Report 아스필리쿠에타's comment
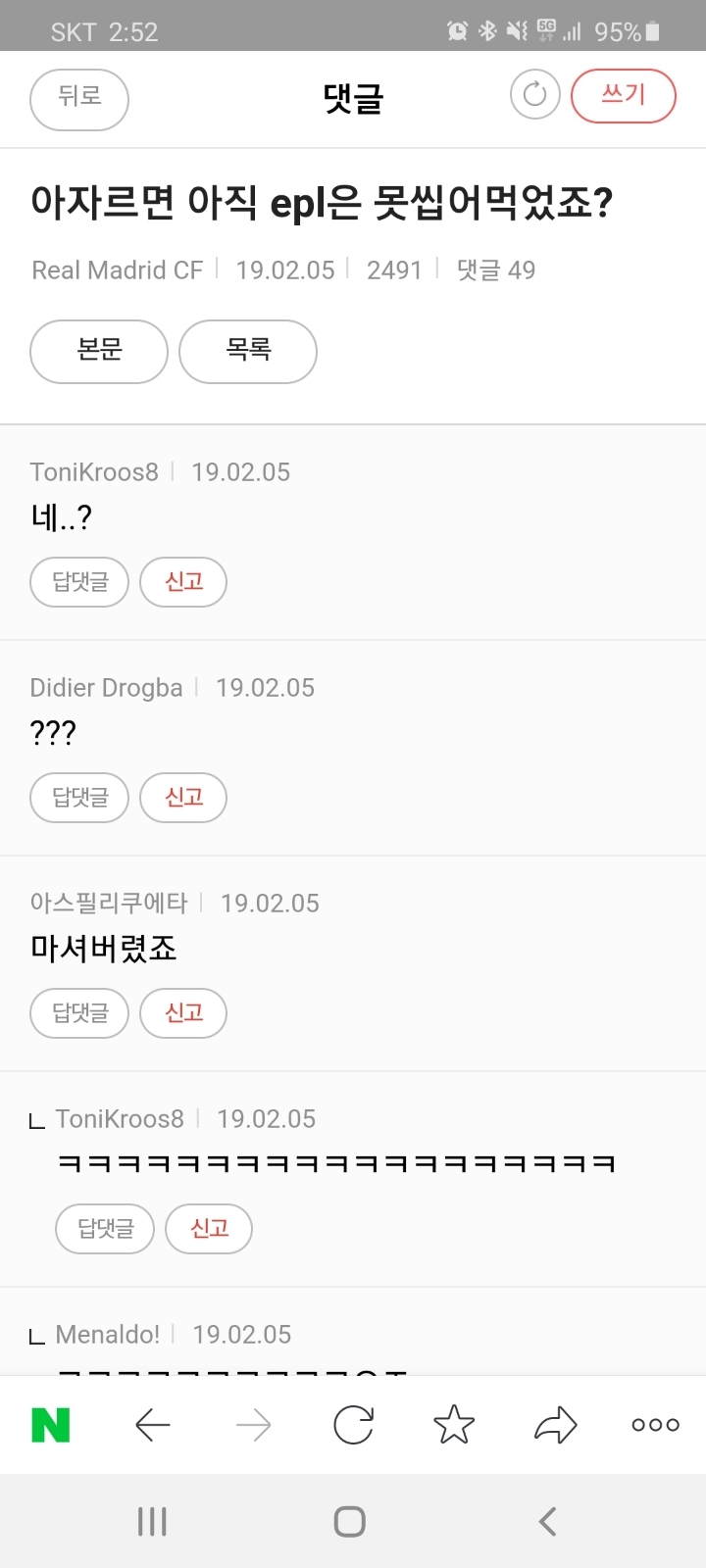Screen dimensions: 706x1568 183,1013
